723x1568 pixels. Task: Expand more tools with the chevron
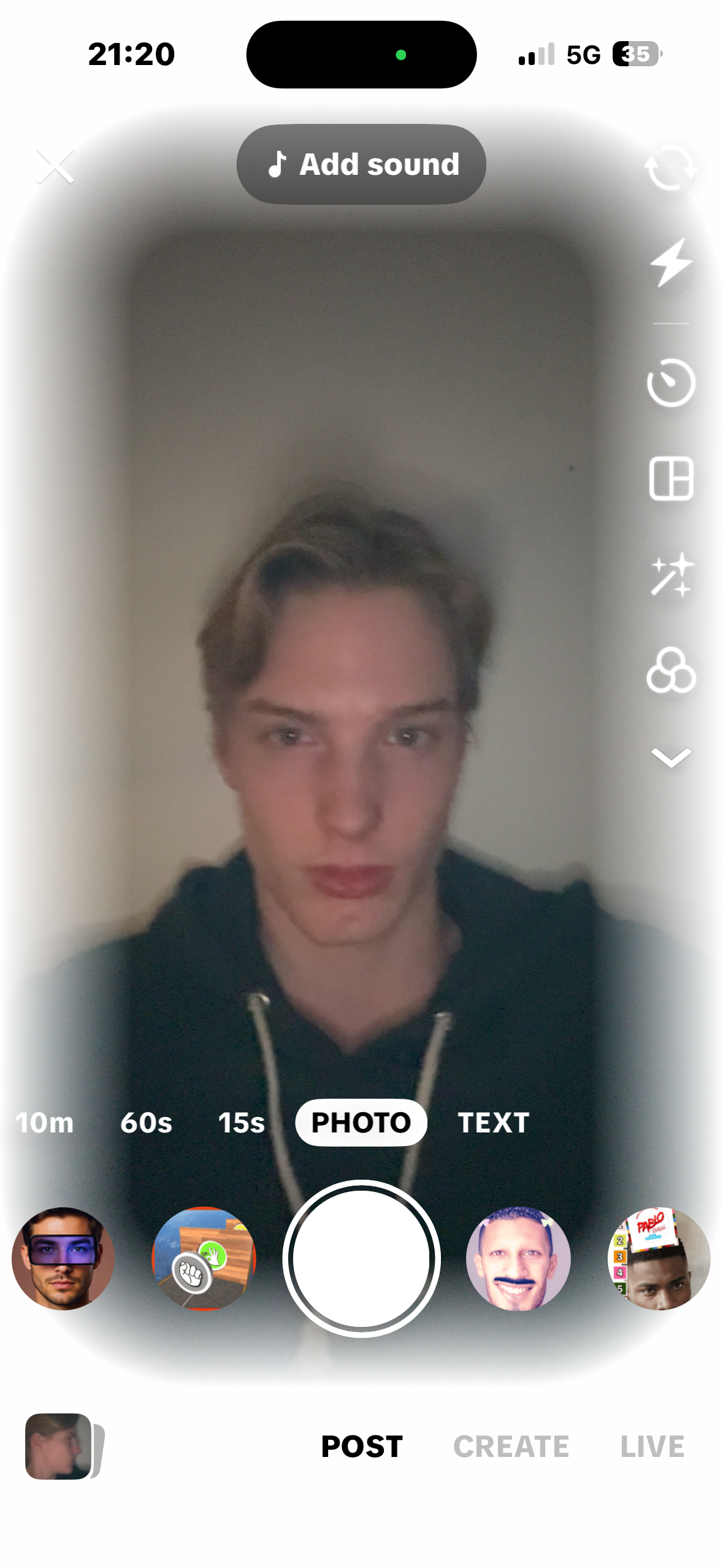(671, 757)
